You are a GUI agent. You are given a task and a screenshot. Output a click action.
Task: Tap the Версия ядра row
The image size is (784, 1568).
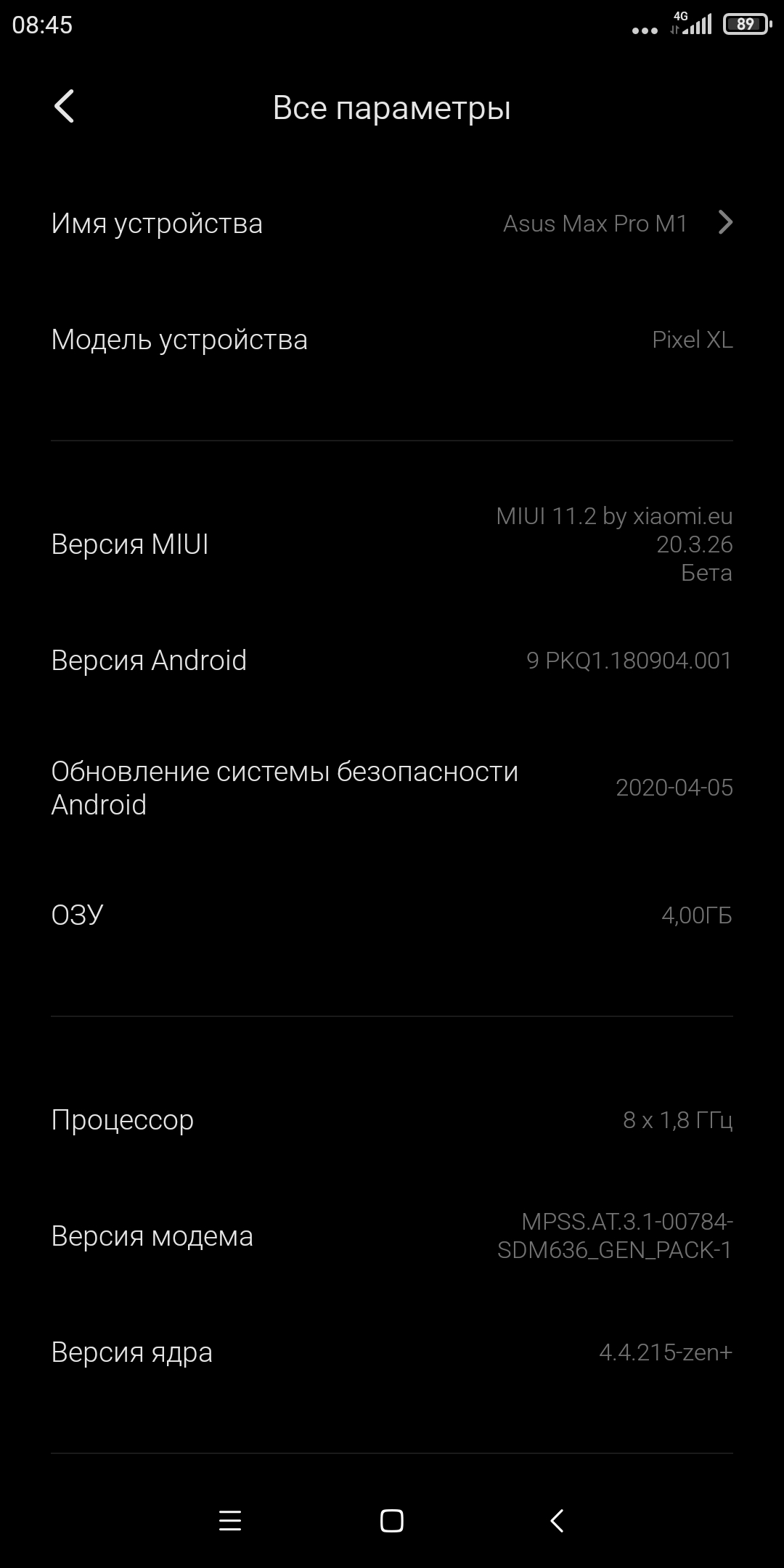pyautogui.click(x=392, y=1352)
